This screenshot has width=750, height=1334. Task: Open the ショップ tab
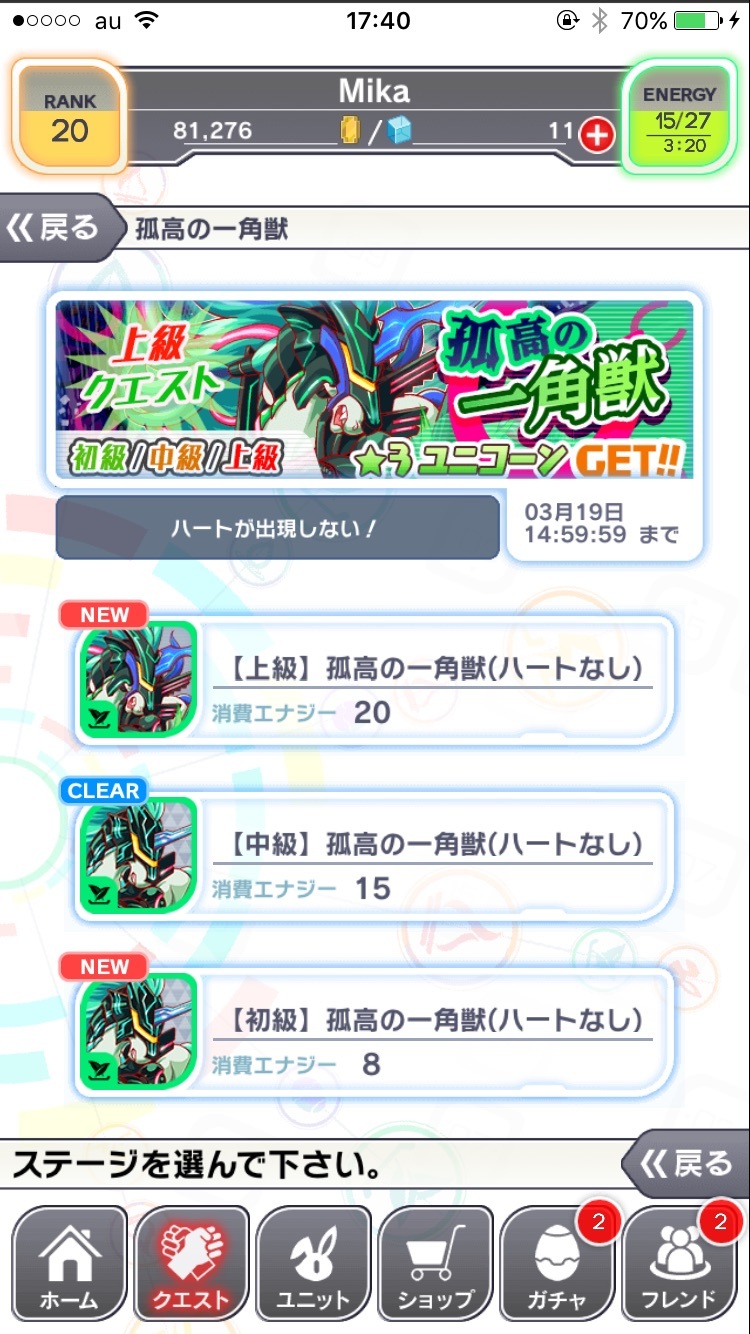[435, 1264]
